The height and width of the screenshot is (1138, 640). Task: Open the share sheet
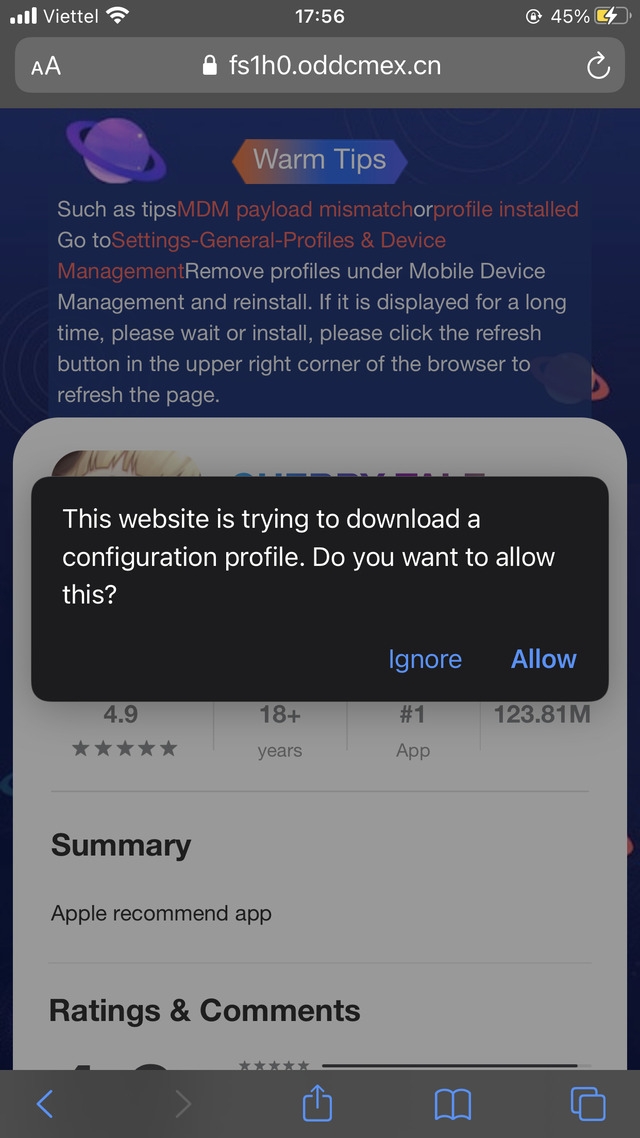(317, 1103)
